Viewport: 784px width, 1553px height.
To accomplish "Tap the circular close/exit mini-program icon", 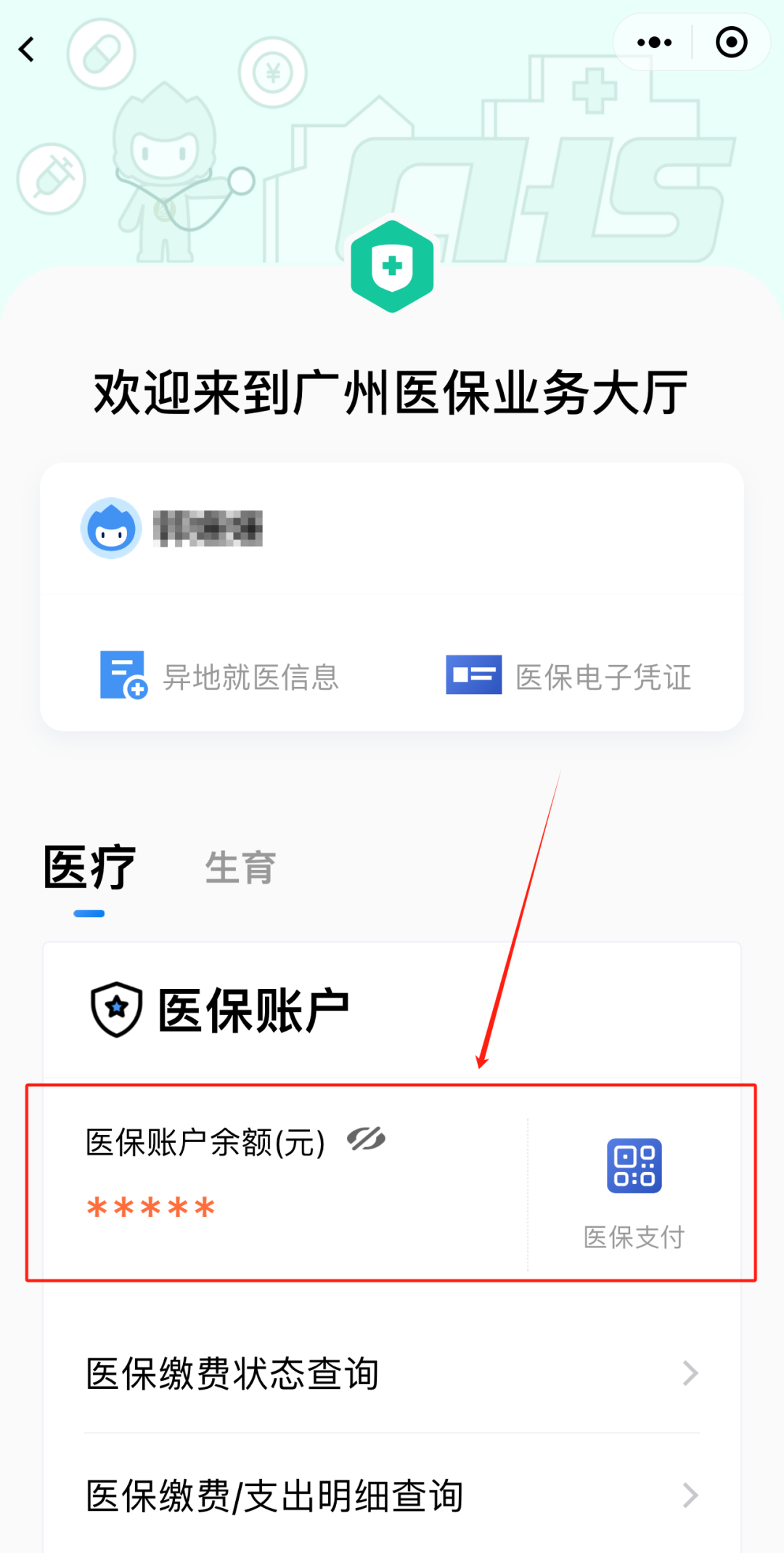I will [x=731, y=42].
